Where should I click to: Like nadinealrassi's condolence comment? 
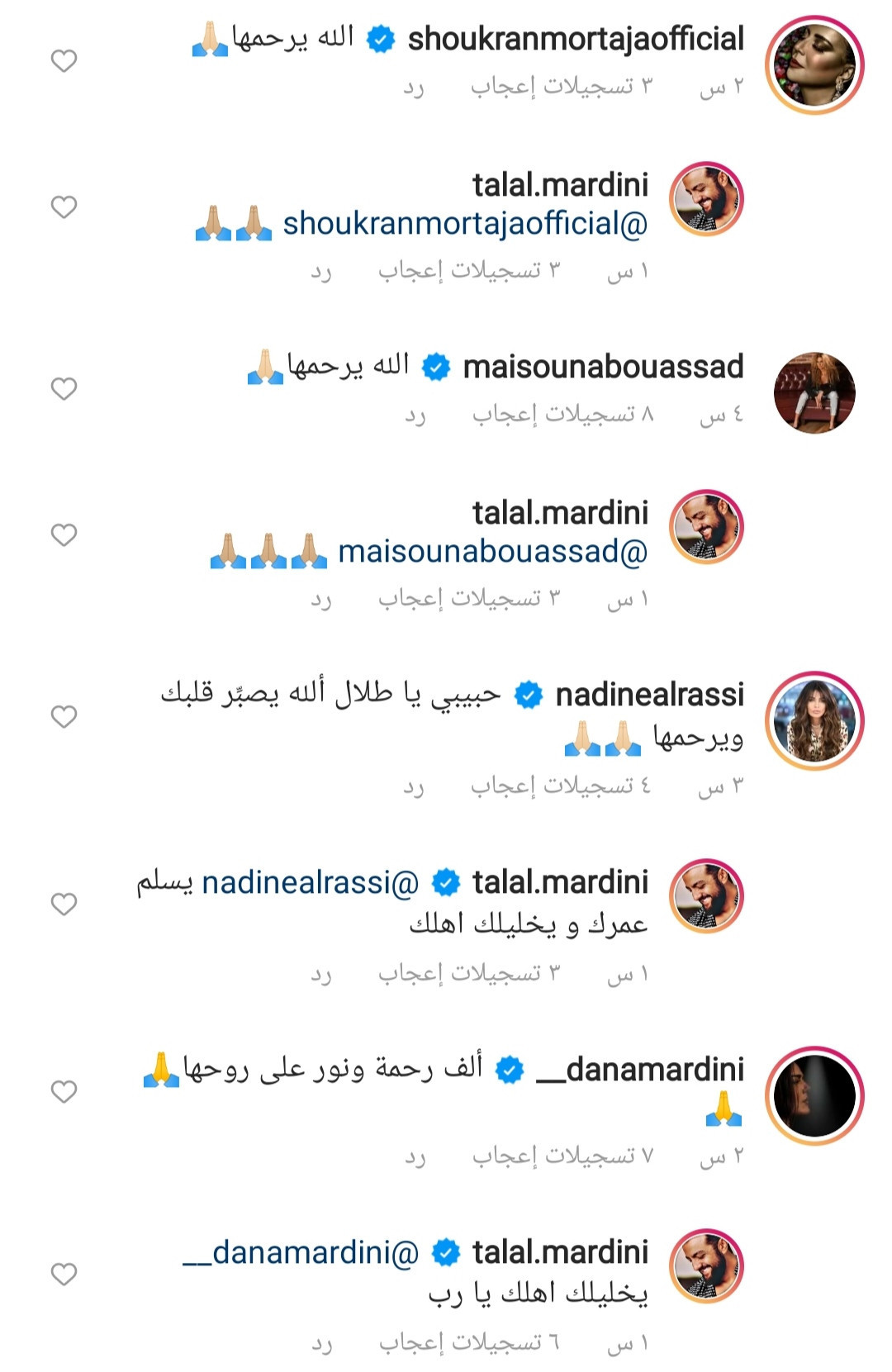click(x=64, y=716)
